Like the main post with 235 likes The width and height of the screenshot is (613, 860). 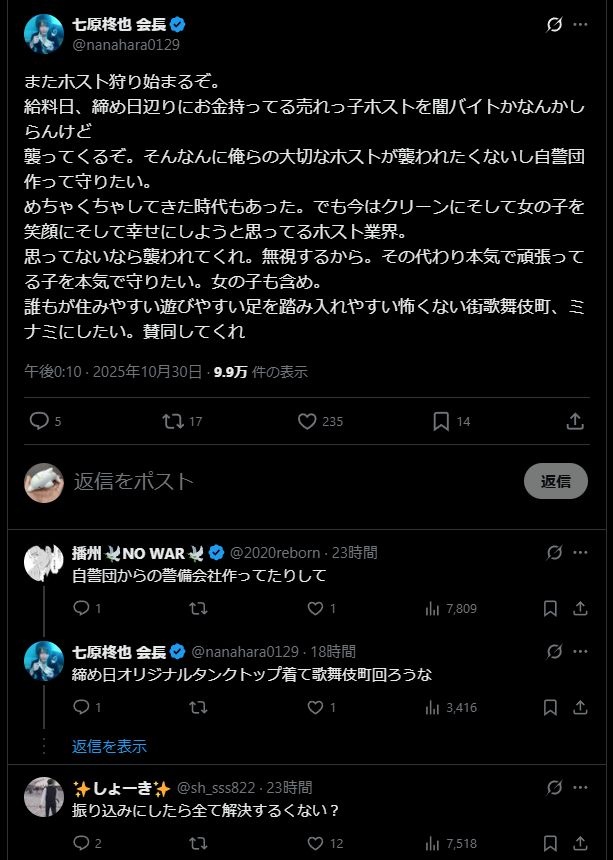[307, 421]
